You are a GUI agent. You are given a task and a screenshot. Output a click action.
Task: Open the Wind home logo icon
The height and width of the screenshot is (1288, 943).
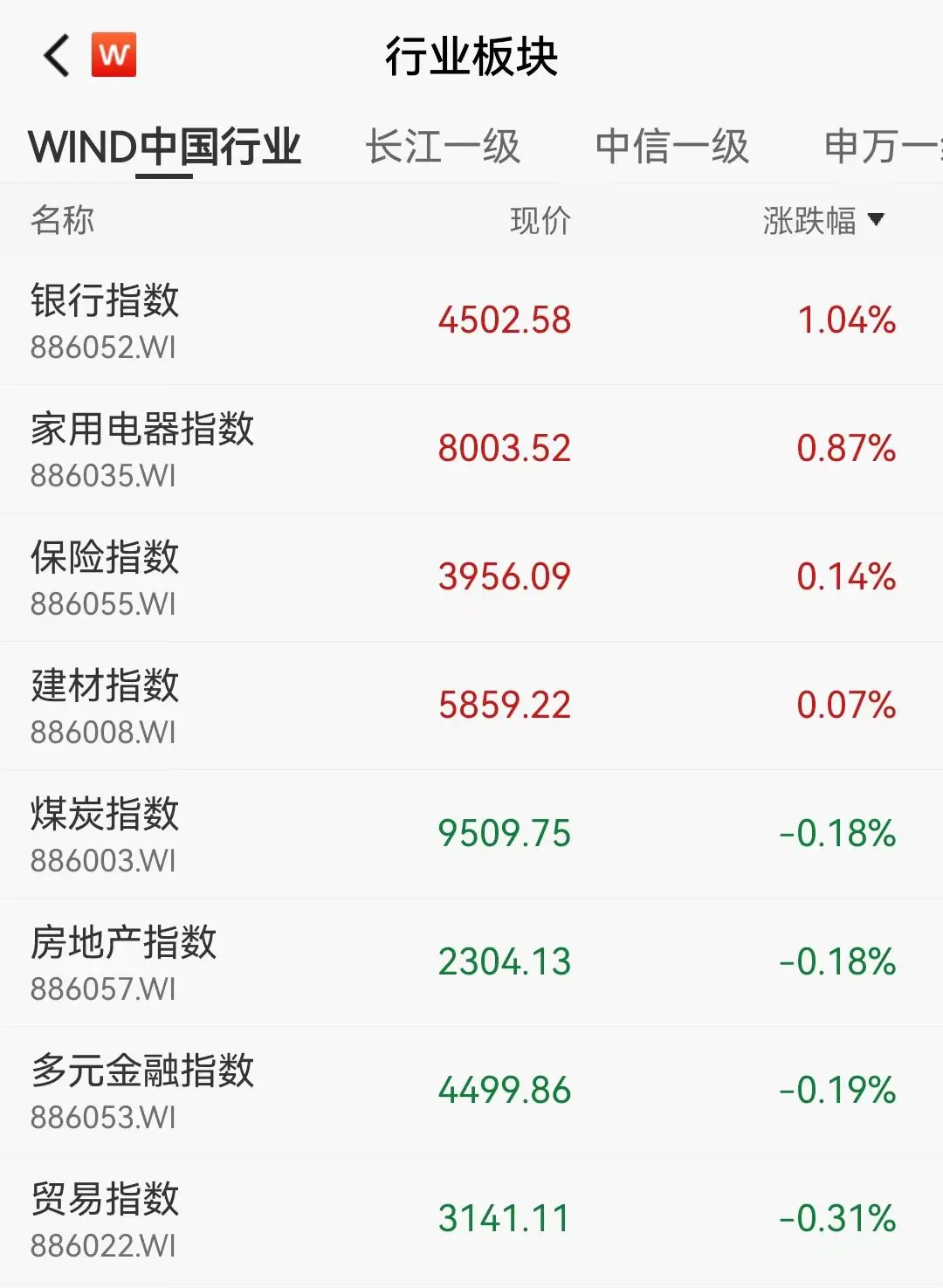[x=114, y=55]
